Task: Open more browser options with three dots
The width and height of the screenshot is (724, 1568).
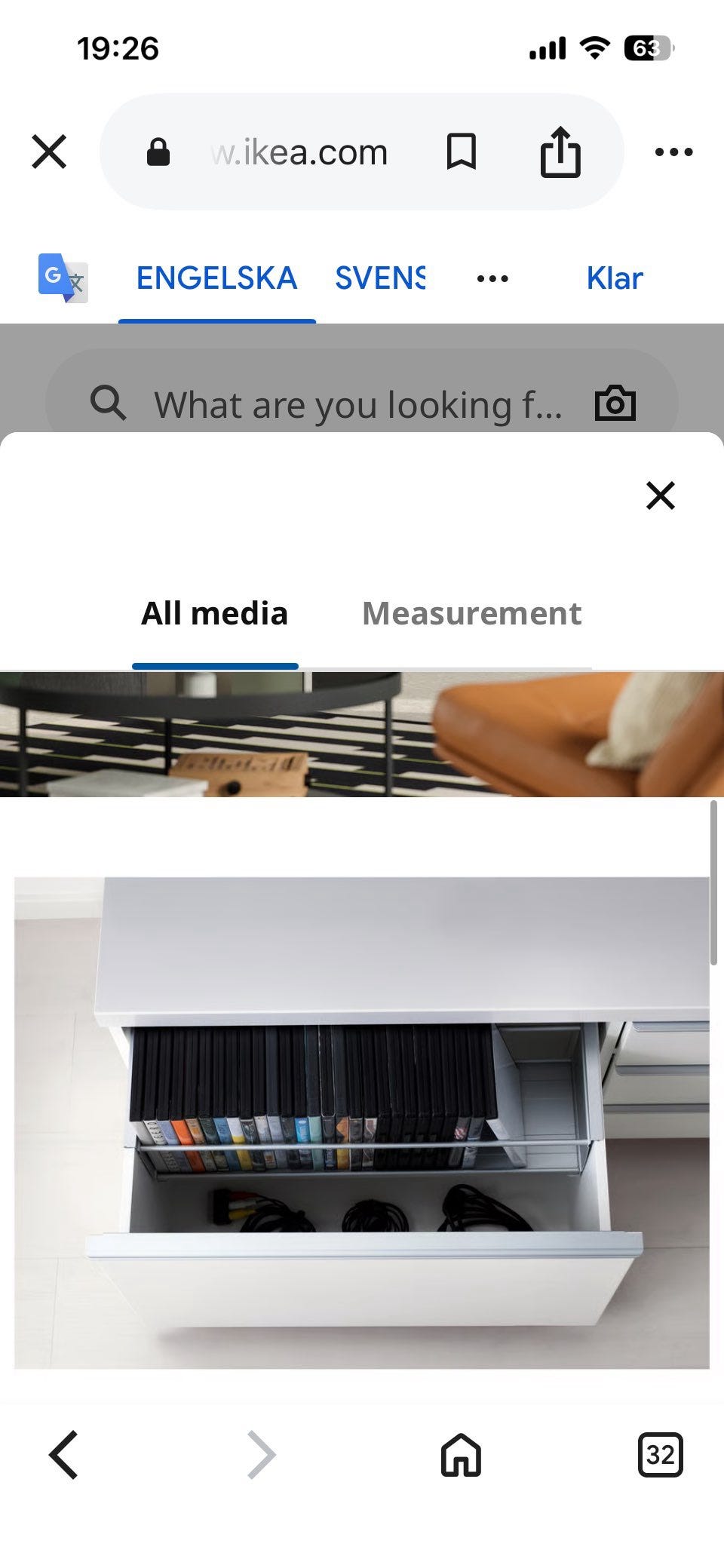Action: tap(670, 151)
